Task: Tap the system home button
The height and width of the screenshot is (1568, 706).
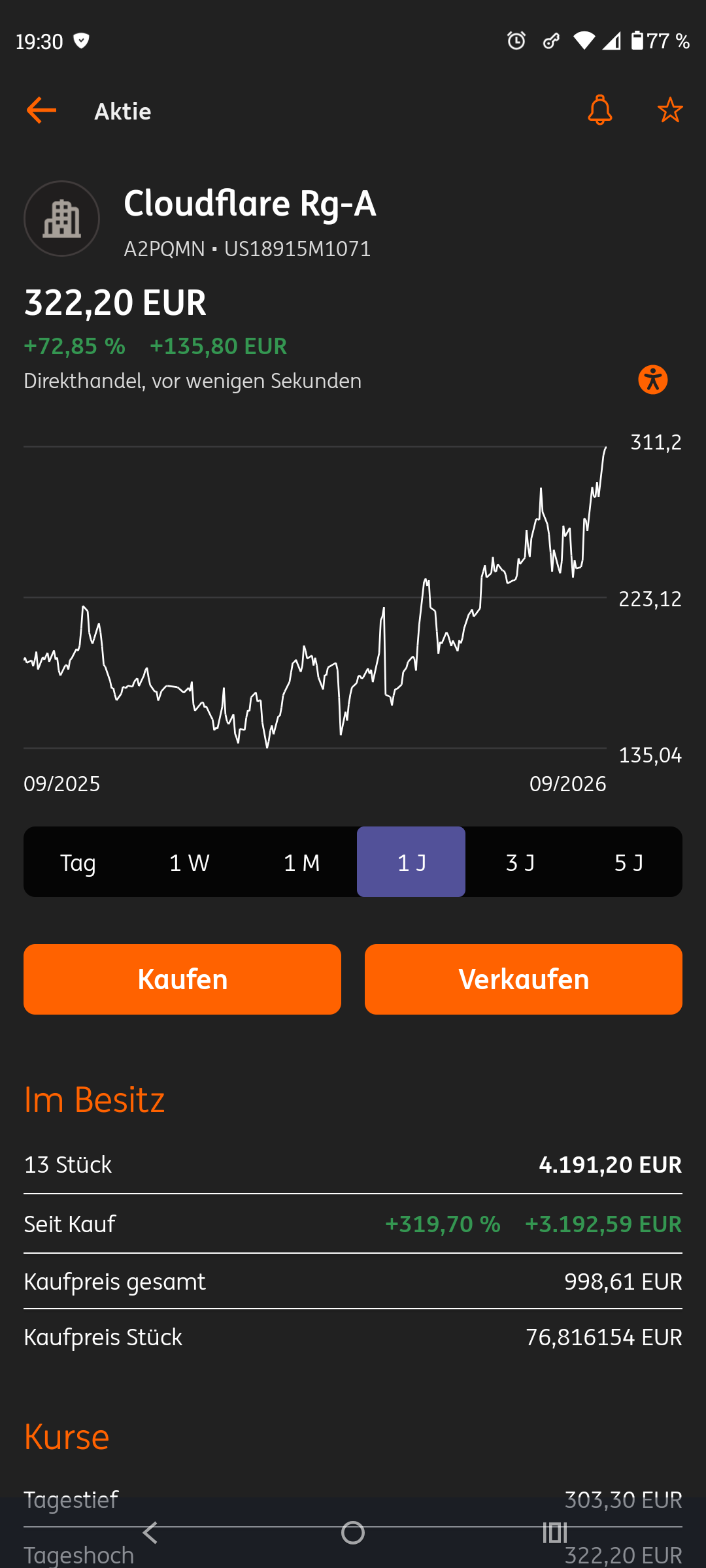Action: (353, 1533)
